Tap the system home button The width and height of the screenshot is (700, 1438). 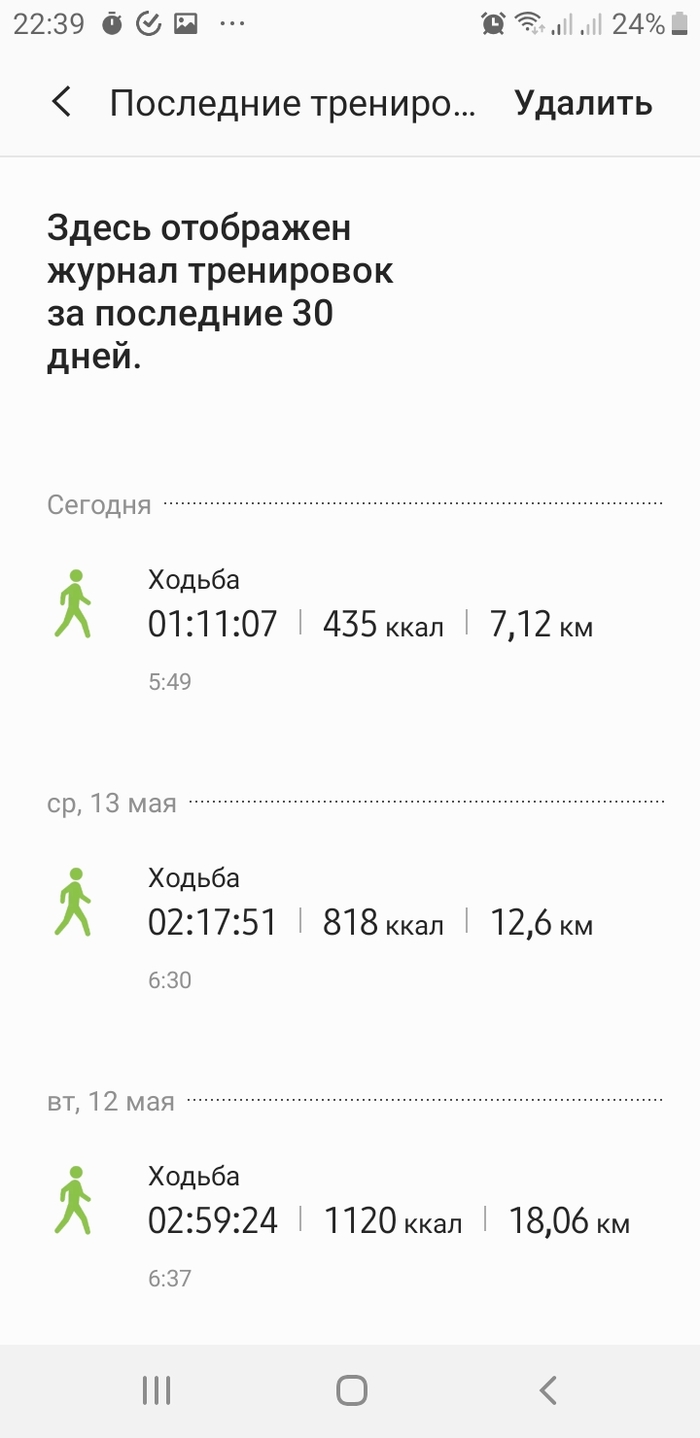[351, 1390]
